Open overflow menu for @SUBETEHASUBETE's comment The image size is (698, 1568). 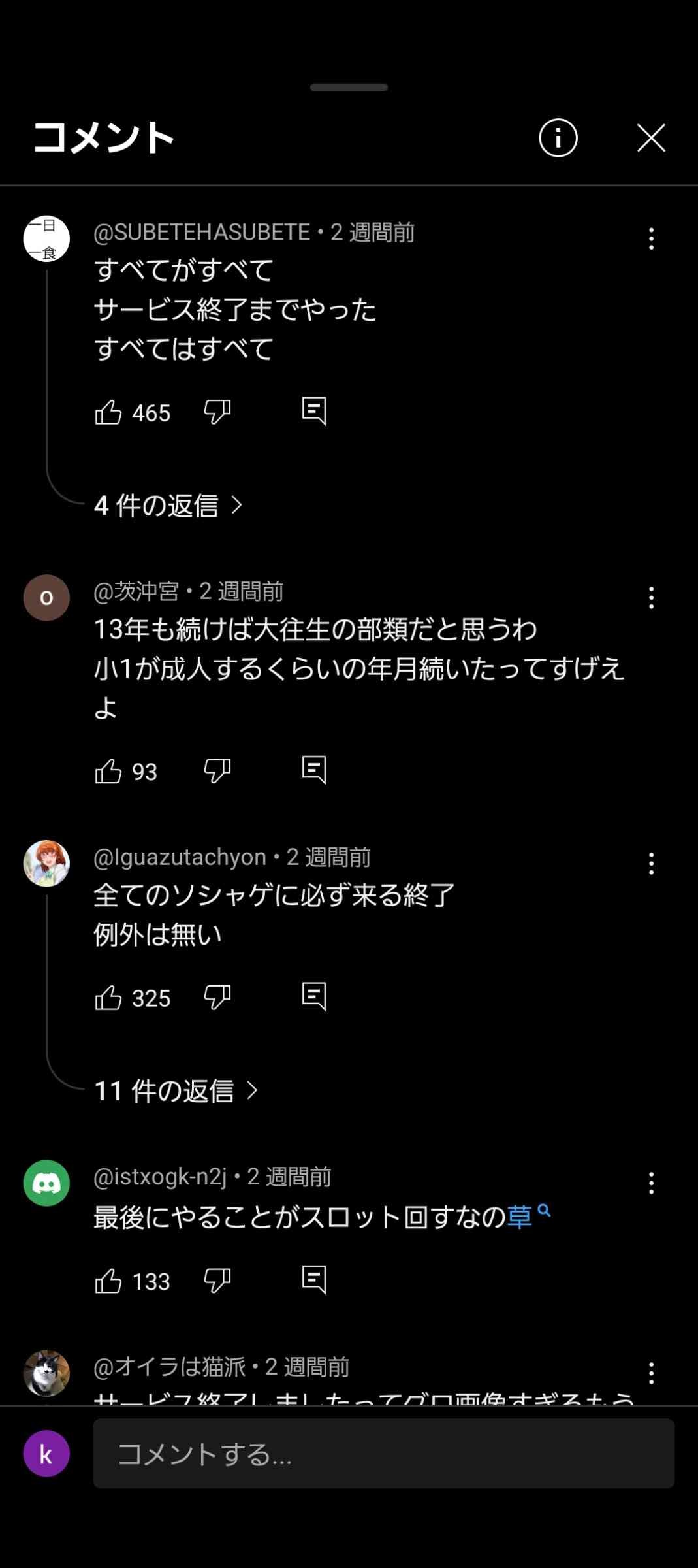651,238
